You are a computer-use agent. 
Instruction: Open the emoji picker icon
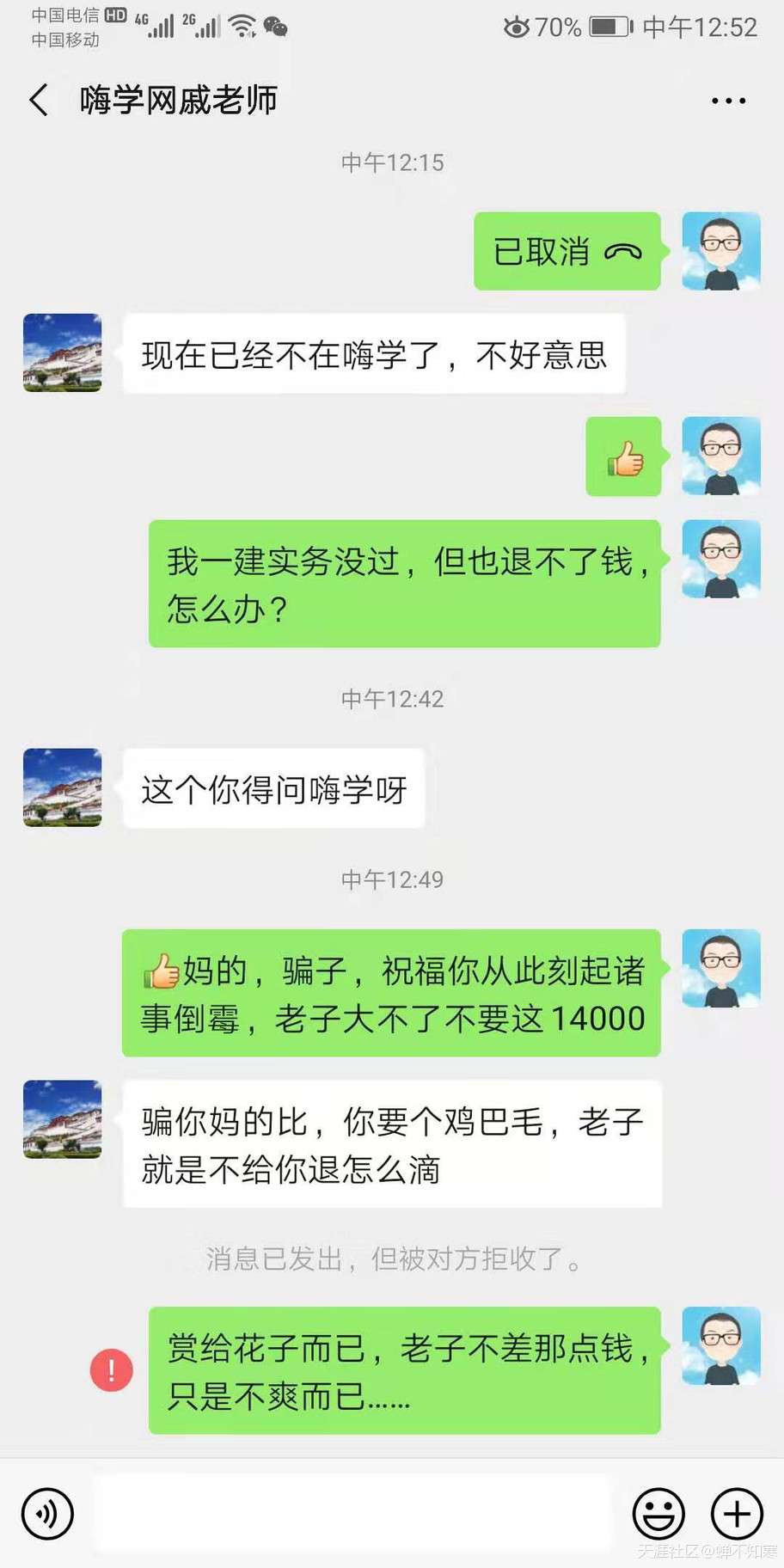pos(657,1514)
